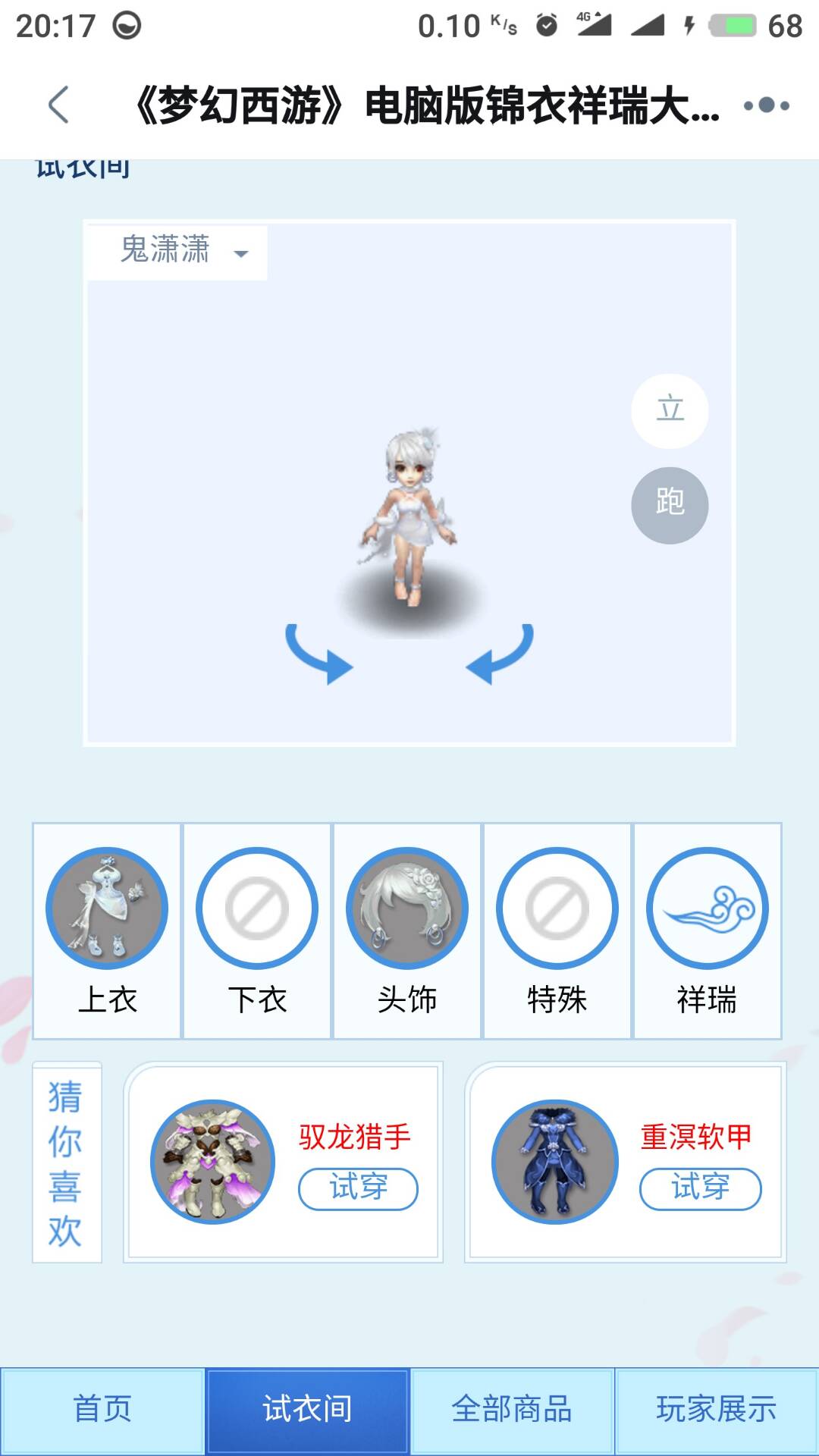
Task: Go back using the header arrow
Action: 58,105
